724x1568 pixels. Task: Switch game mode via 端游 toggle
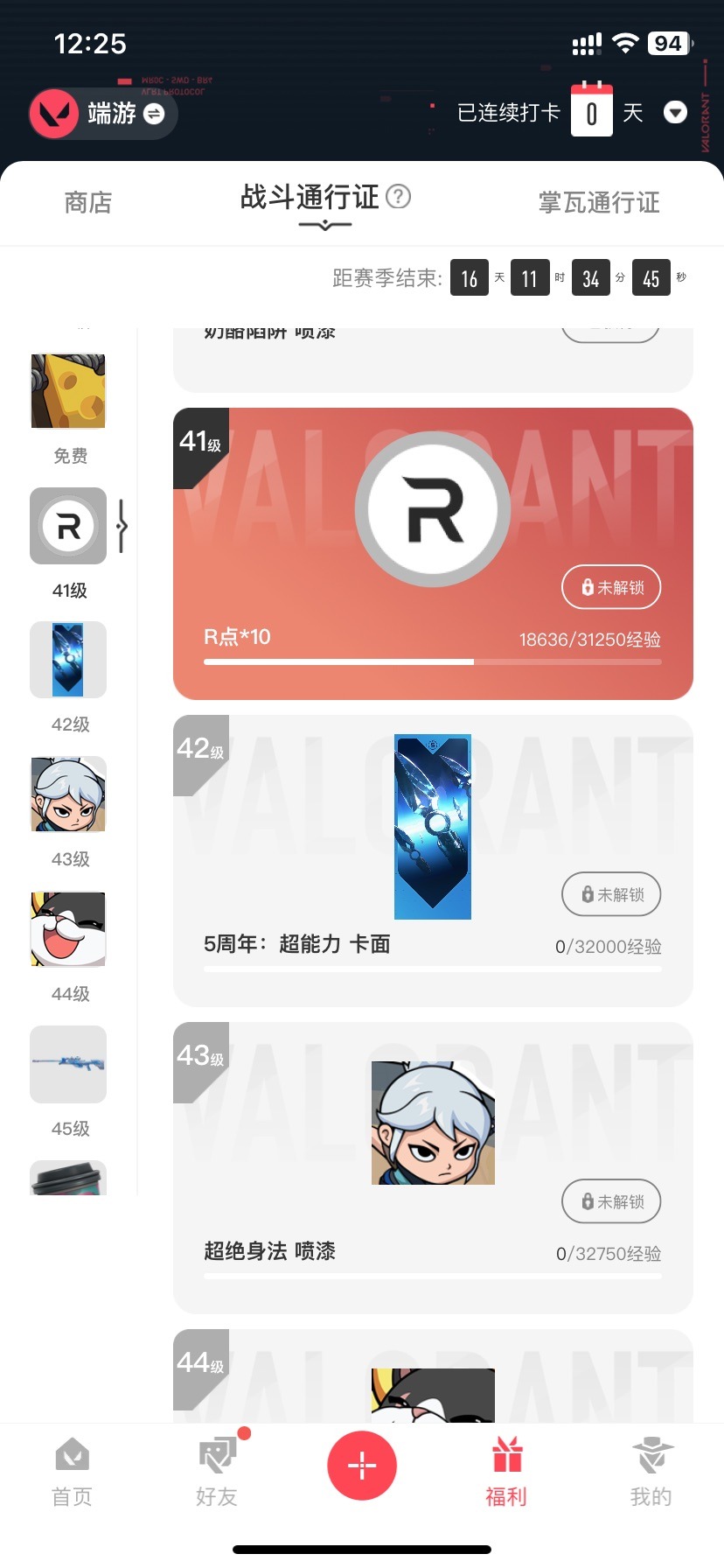click(153, 114)
